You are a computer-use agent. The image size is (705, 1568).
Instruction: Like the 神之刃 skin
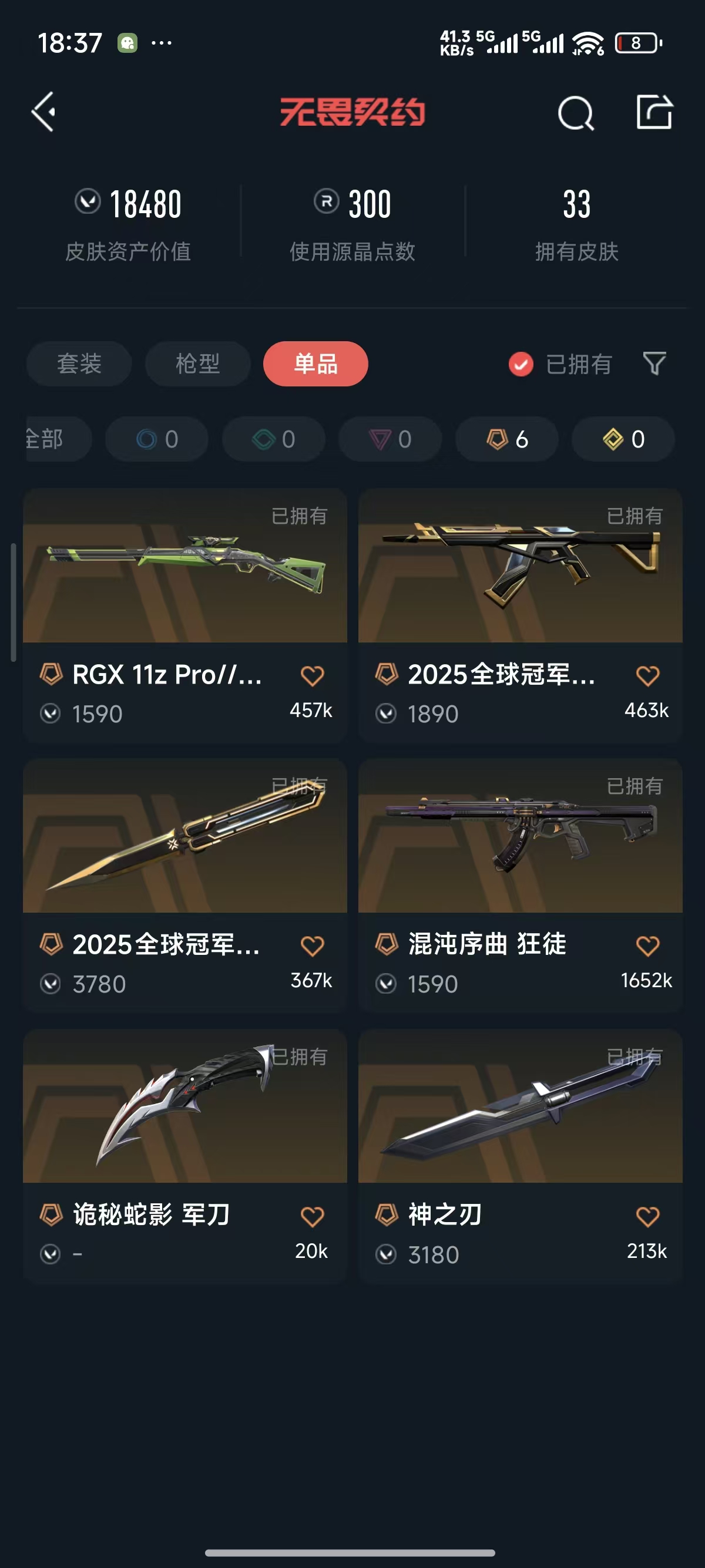647,1216
